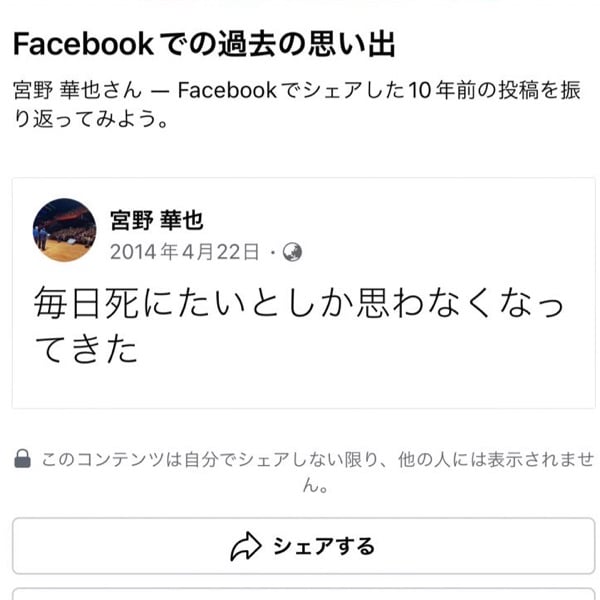Screen dimensions: 600x600
Task: Tap the public globe privacy icon
Action: [x=292, y=252]
